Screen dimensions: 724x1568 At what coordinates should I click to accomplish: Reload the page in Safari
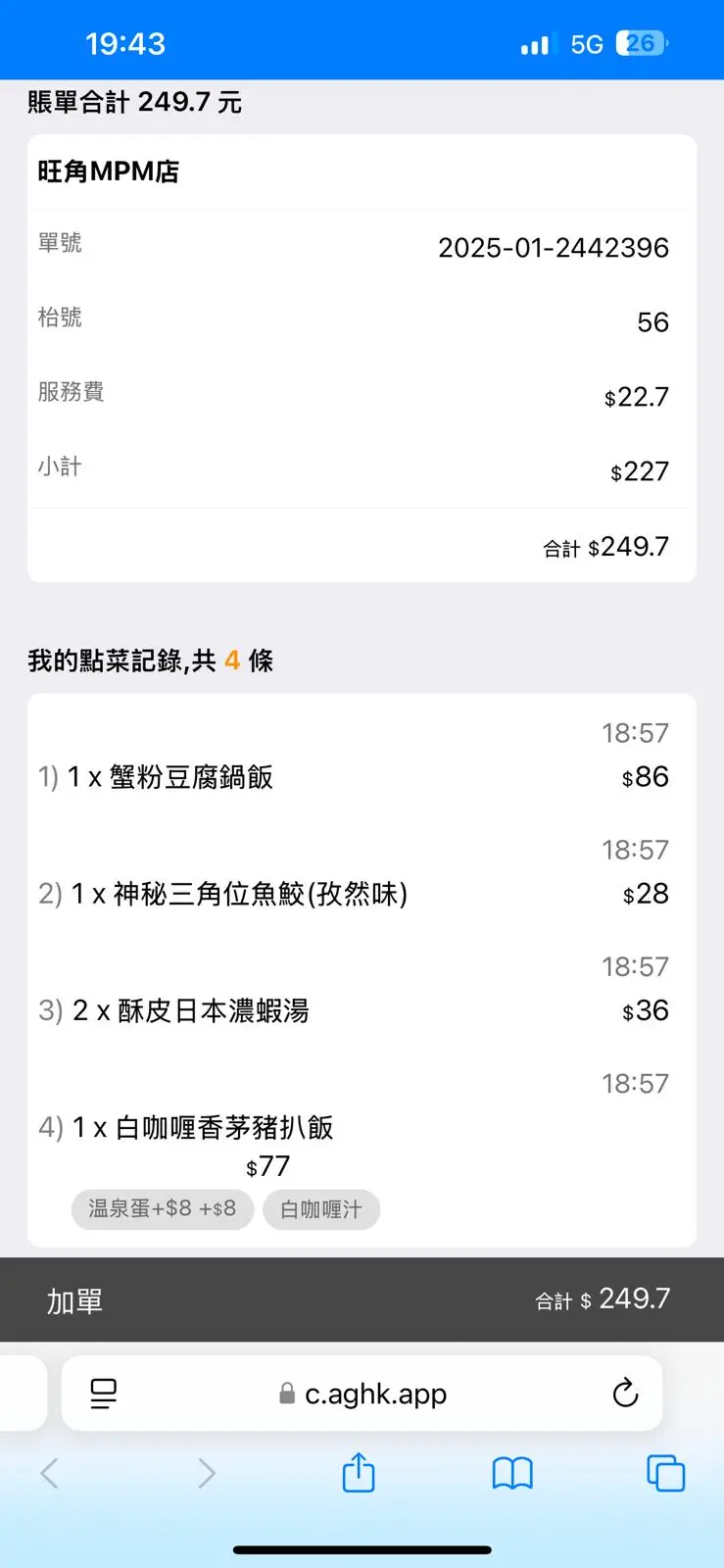[625, 1393]
